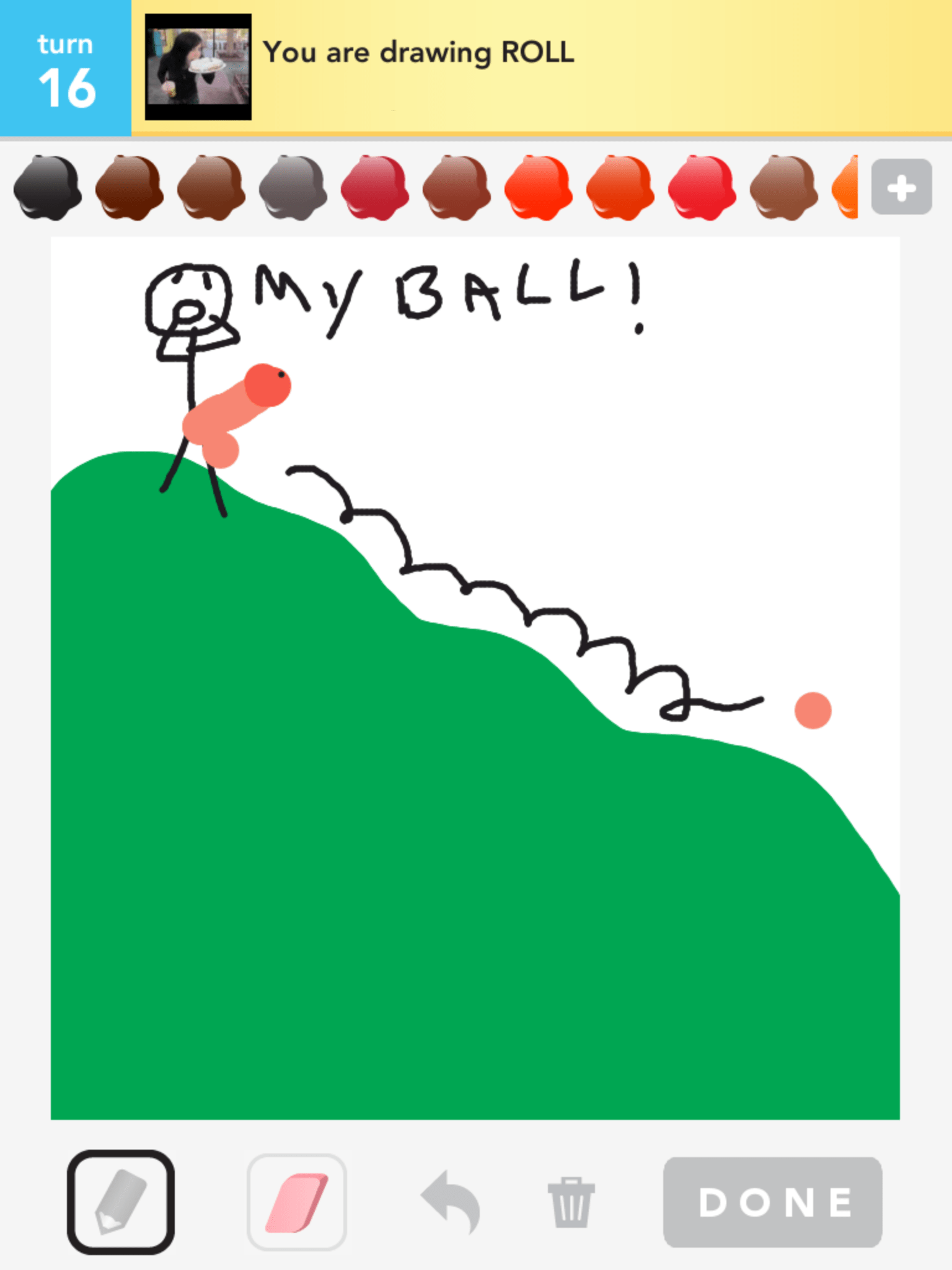Clear the drawing with the trash icon

(571, 1202)
